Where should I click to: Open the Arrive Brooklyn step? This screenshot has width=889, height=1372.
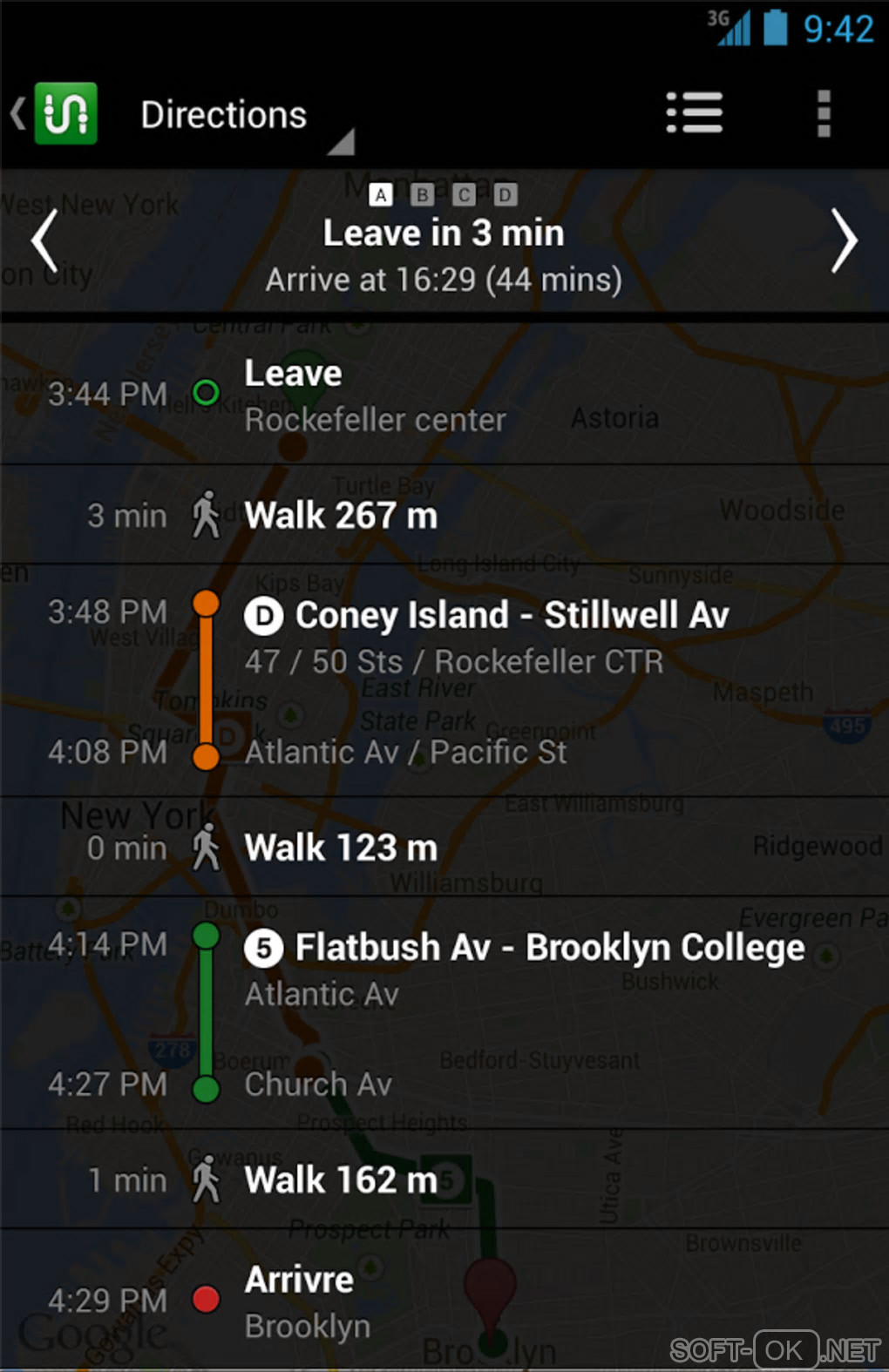click(444, 1301)
